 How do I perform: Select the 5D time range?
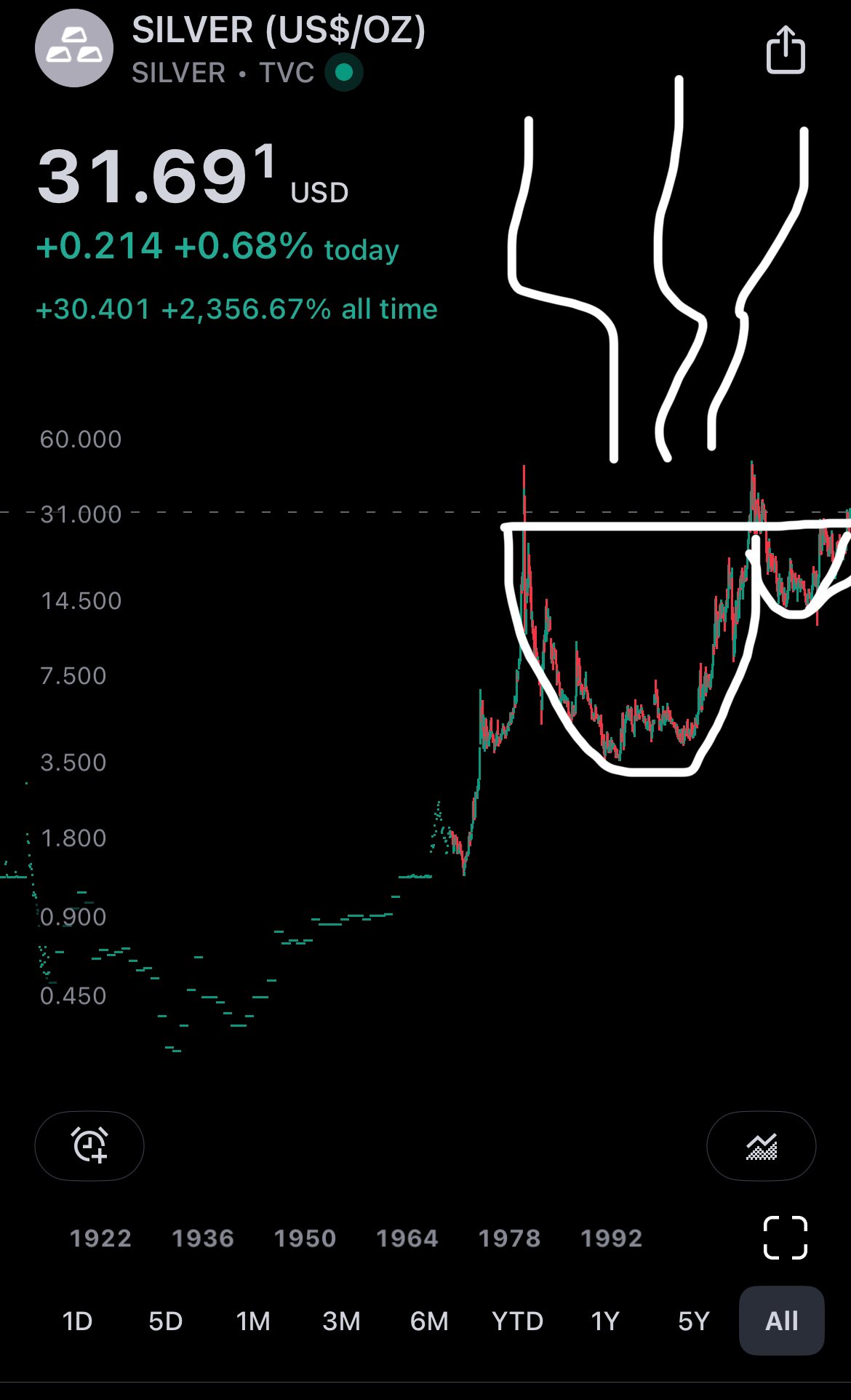pyautogui.click(x=166, y=1321)
